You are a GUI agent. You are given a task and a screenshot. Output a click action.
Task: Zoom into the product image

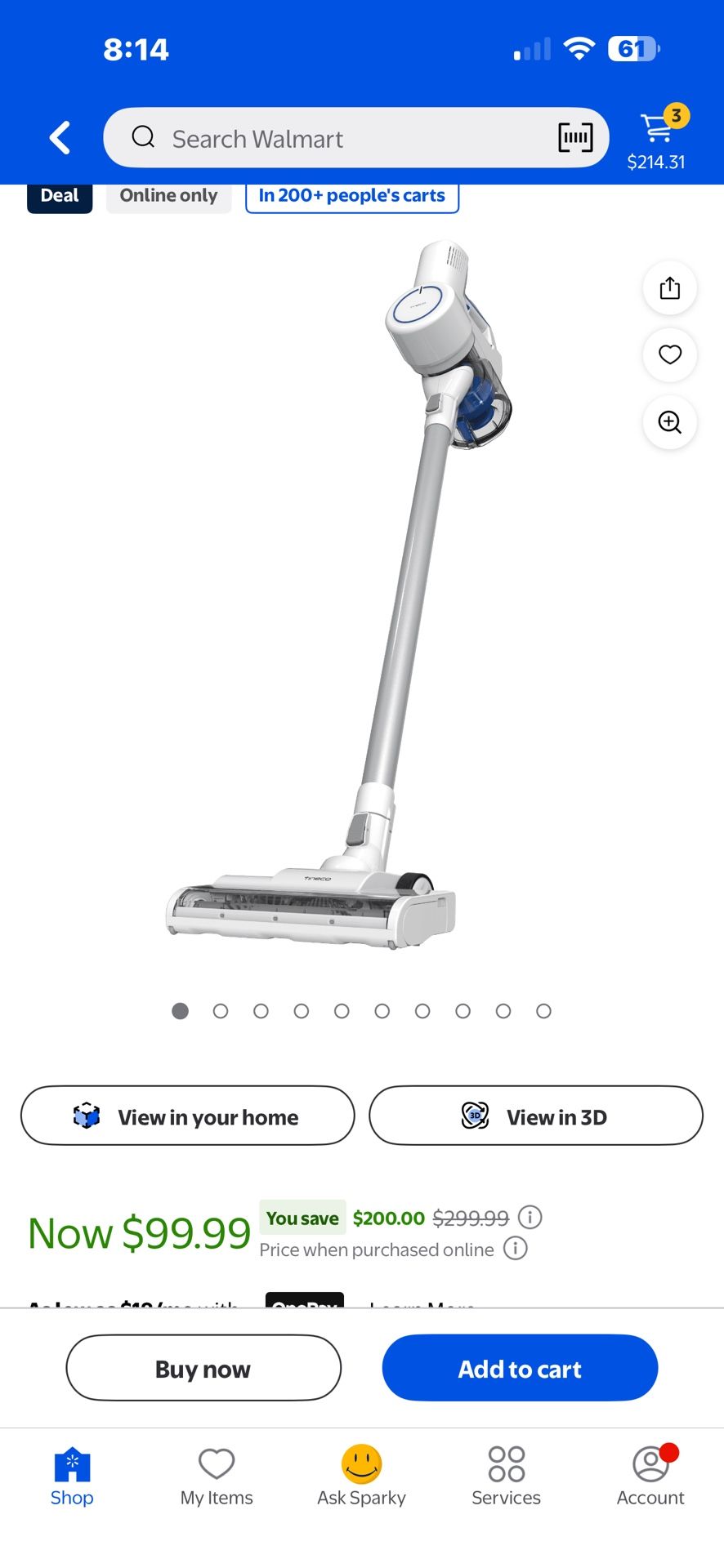tap(669, 422)
